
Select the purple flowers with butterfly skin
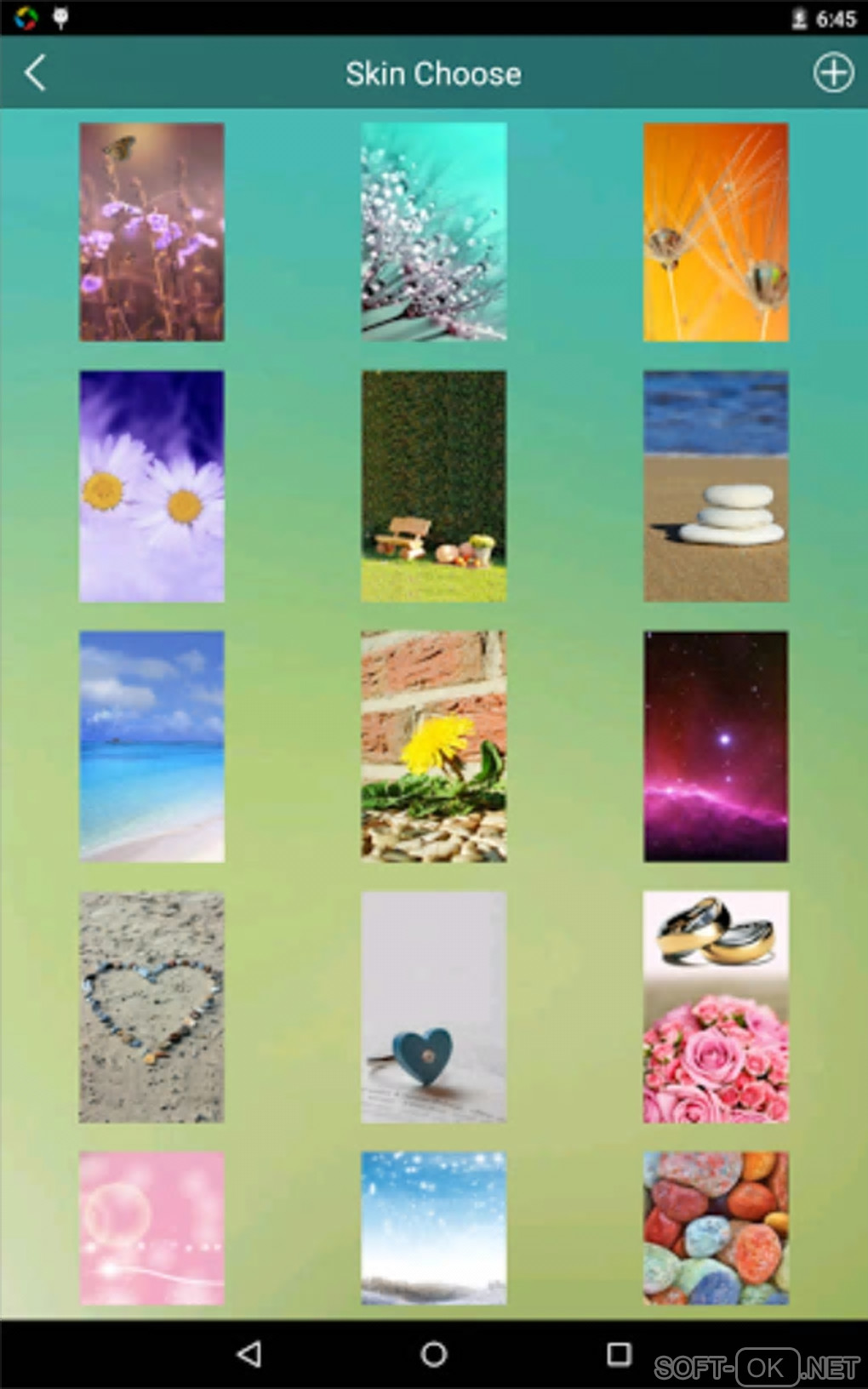point(151,231)
